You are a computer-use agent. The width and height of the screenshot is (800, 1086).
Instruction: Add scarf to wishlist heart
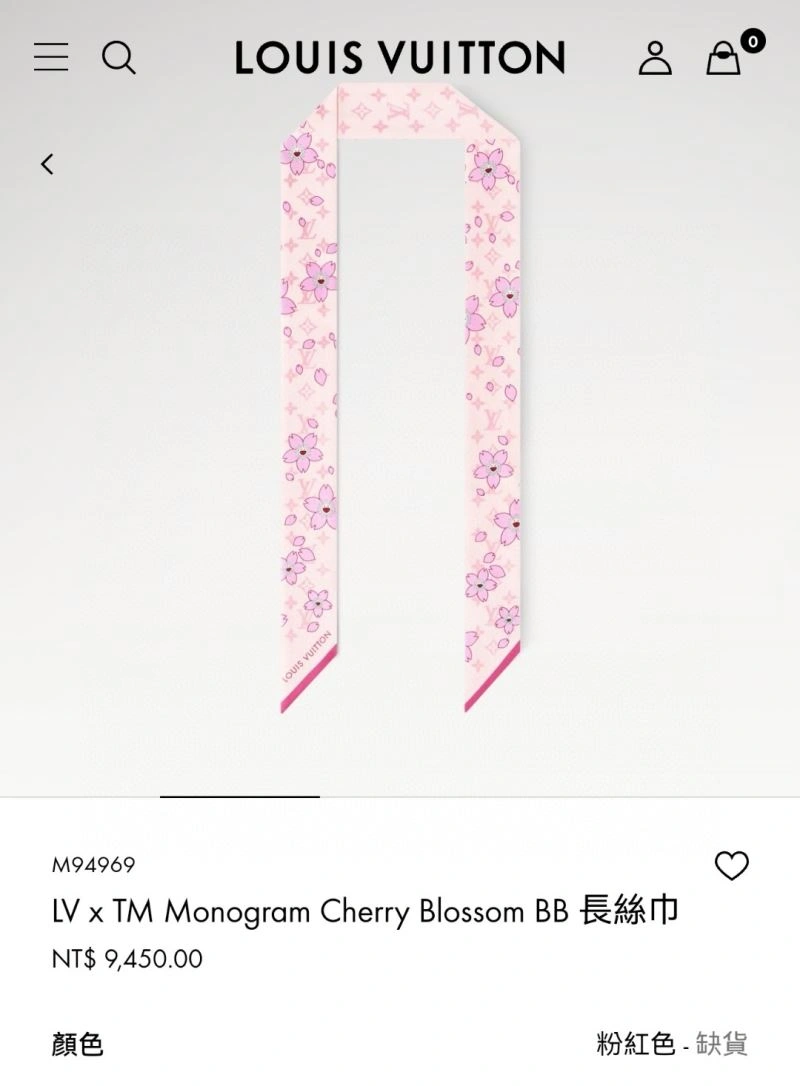(731, 866)
